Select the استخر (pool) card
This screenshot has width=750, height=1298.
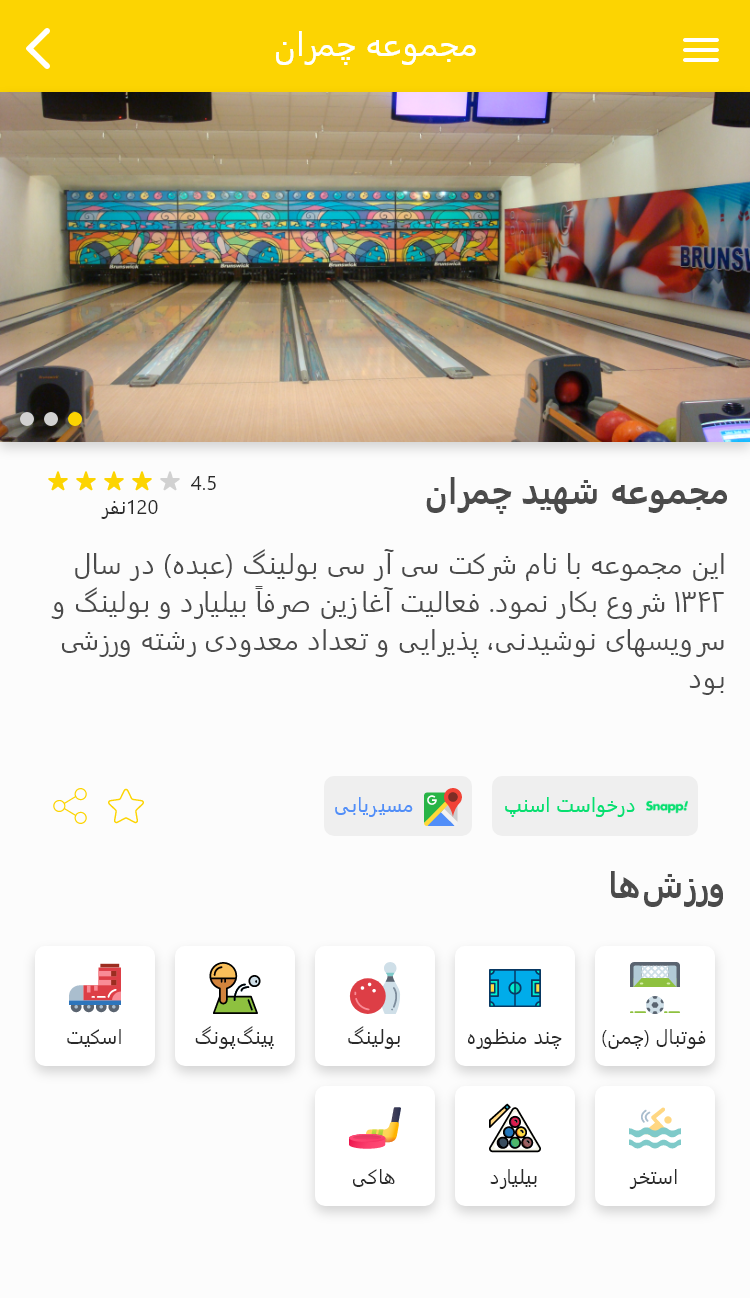tap(654, 1146)
